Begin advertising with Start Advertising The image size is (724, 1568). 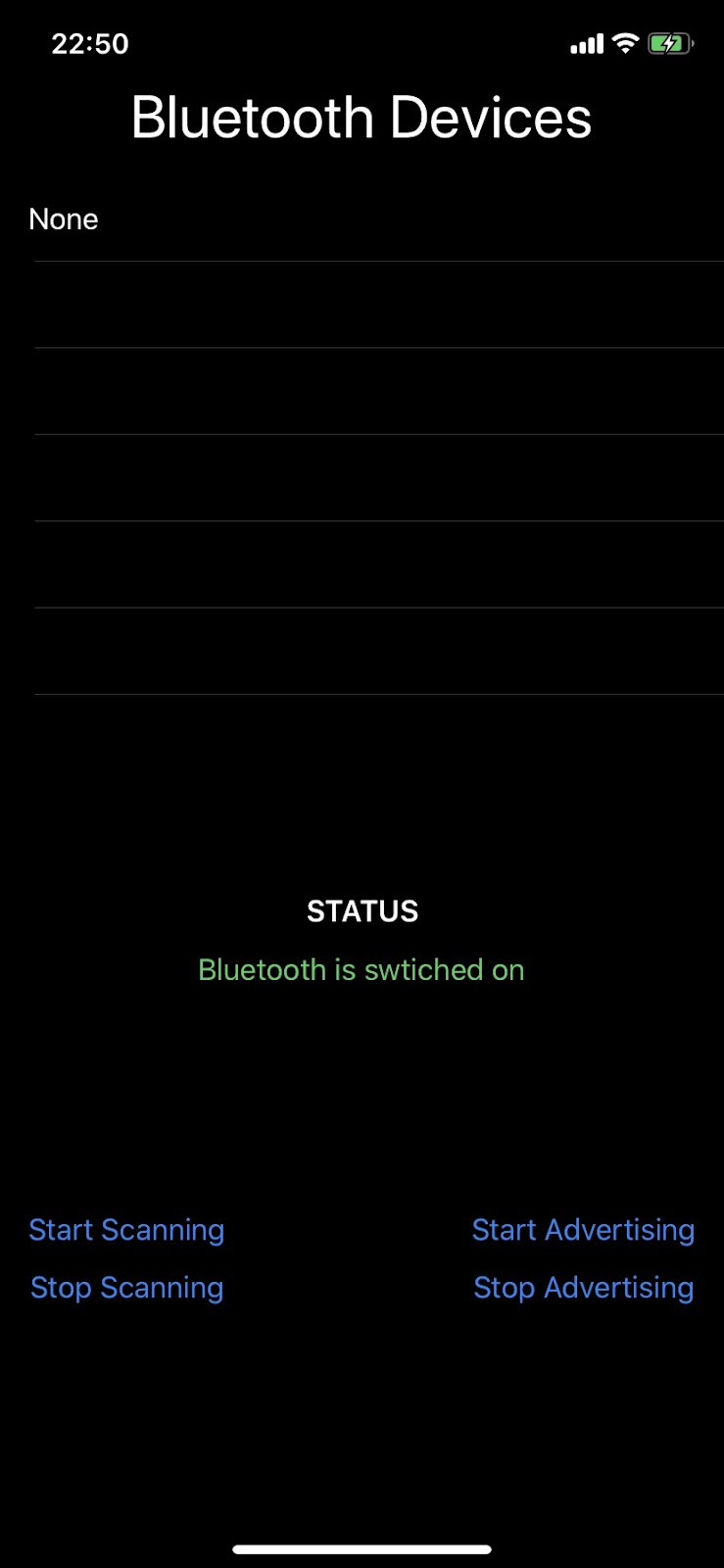[583, 1230]
